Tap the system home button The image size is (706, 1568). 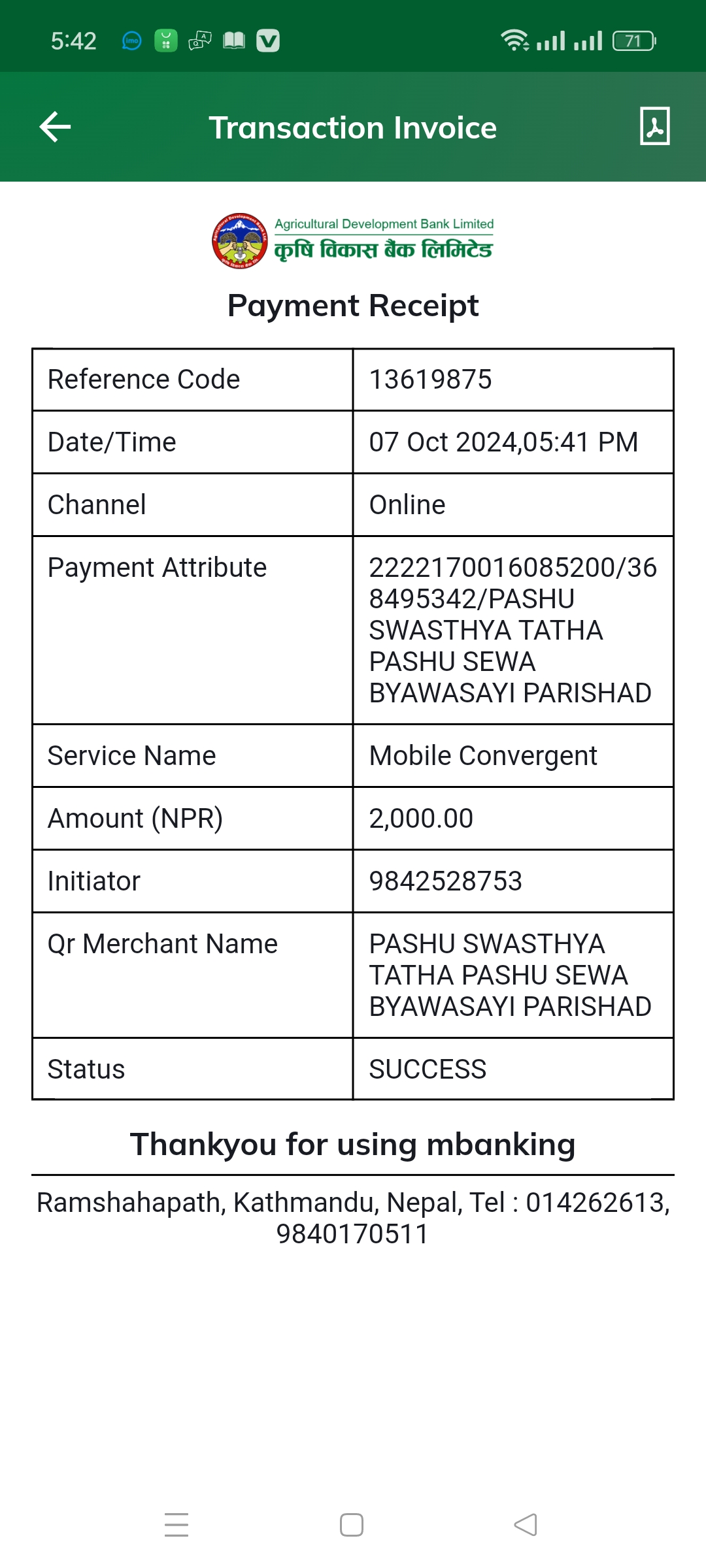tap(352, 1525)
